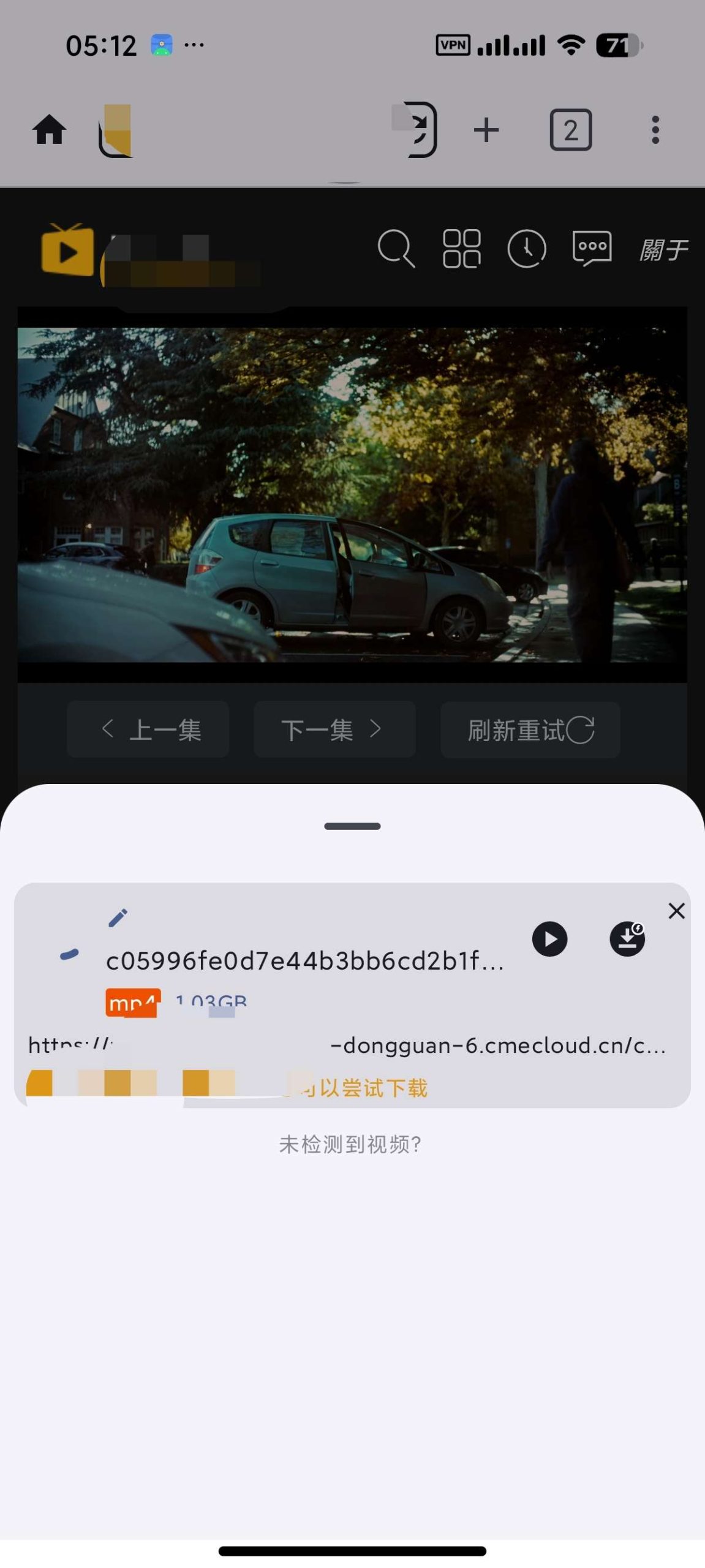Open watch history clock icon
This screenshot has width=705, height=1568.
(x=526, y=249)
